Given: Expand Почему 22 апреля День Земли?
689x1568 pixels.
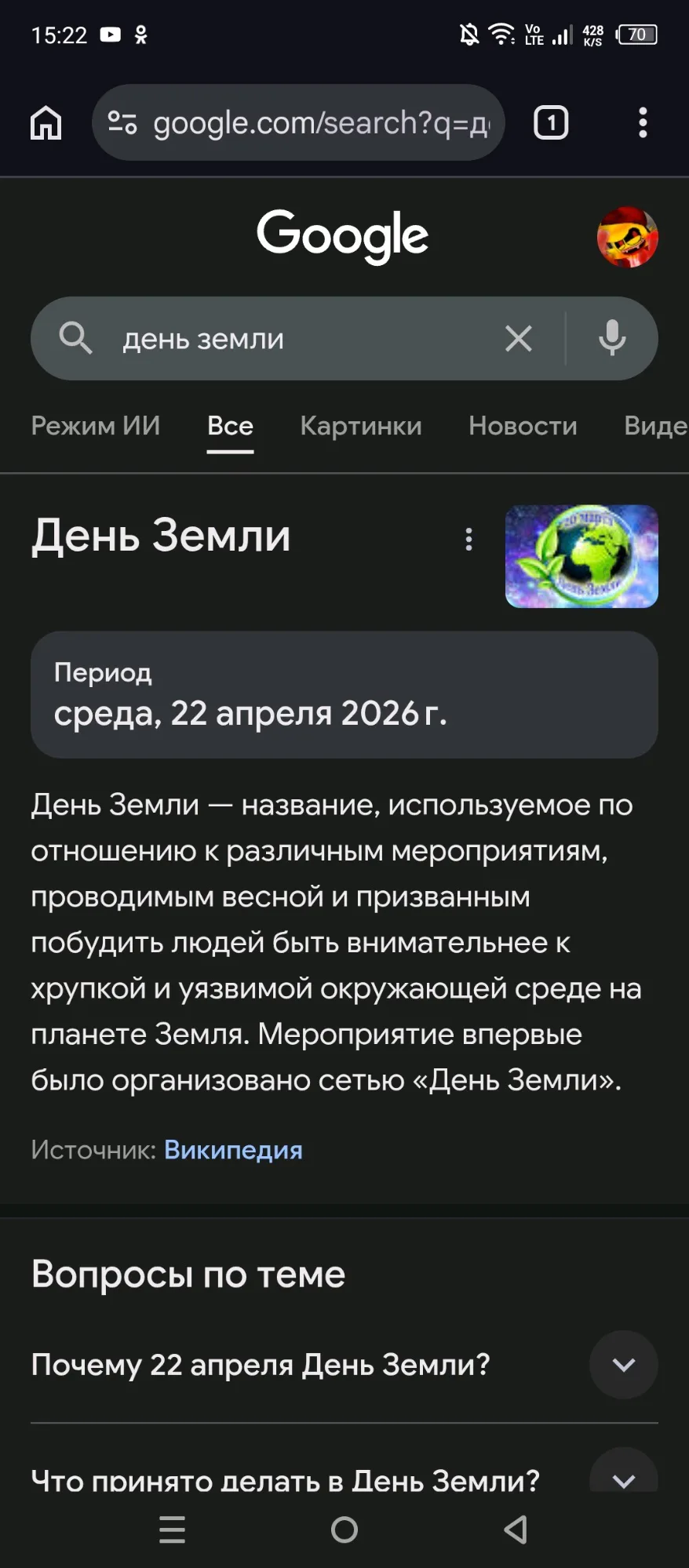Looking at the screenshot, I should 344,1365.
